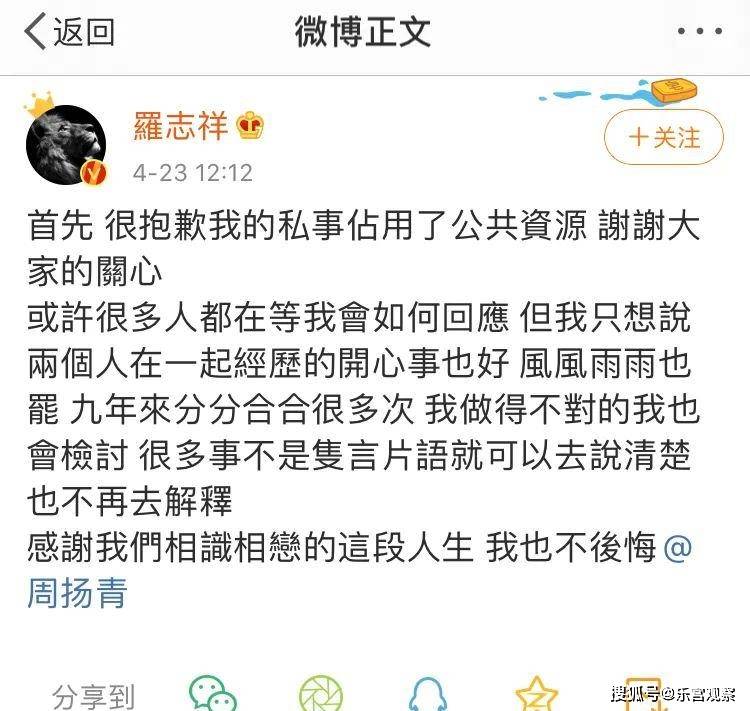750x711 pixels.
Task: Open 羅志祥's lion profile avatar
Action: click(x=66, y=144)
